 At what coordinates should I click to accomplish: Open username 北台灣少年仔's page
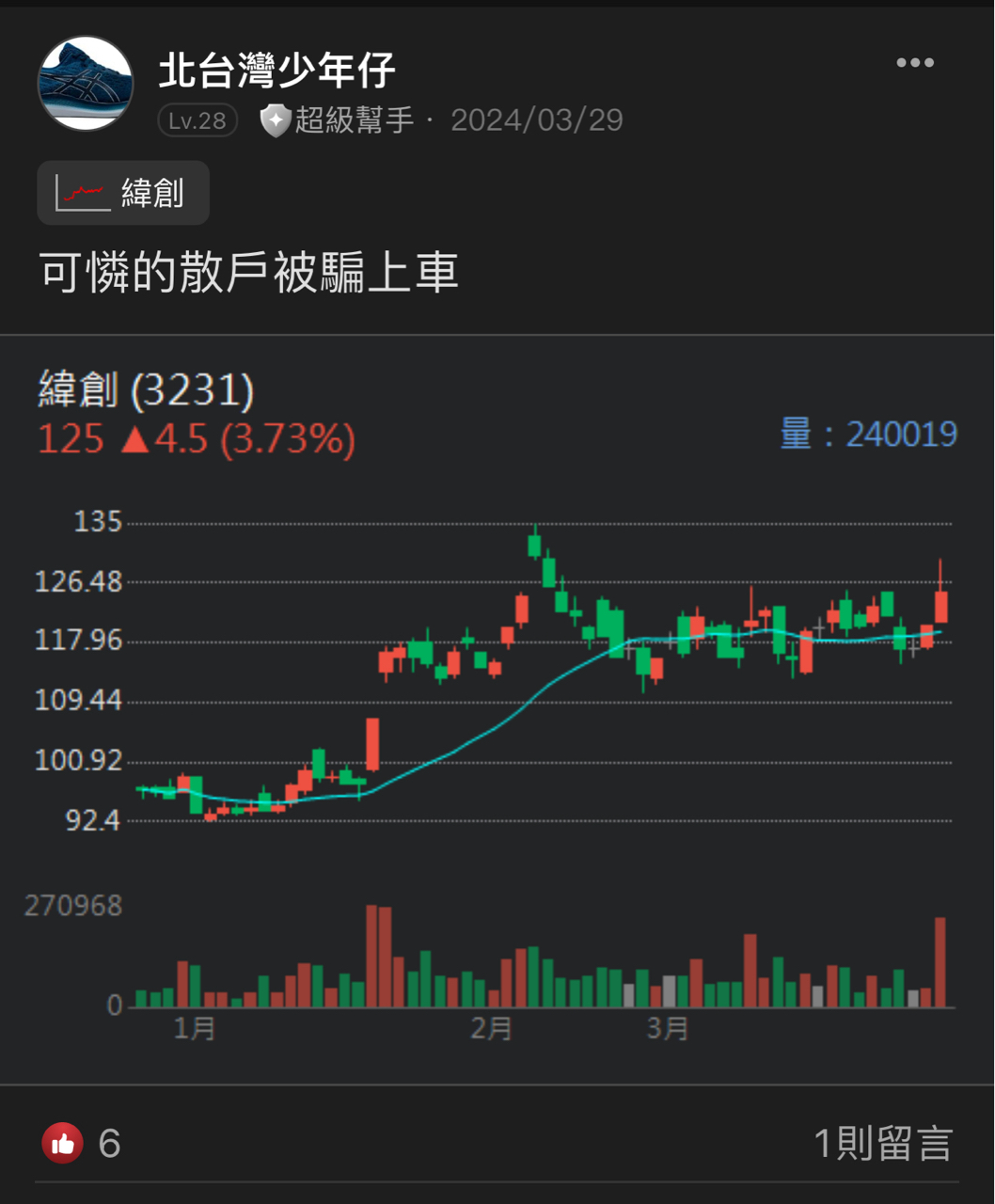pyautogui.click(x=276, y=70)
